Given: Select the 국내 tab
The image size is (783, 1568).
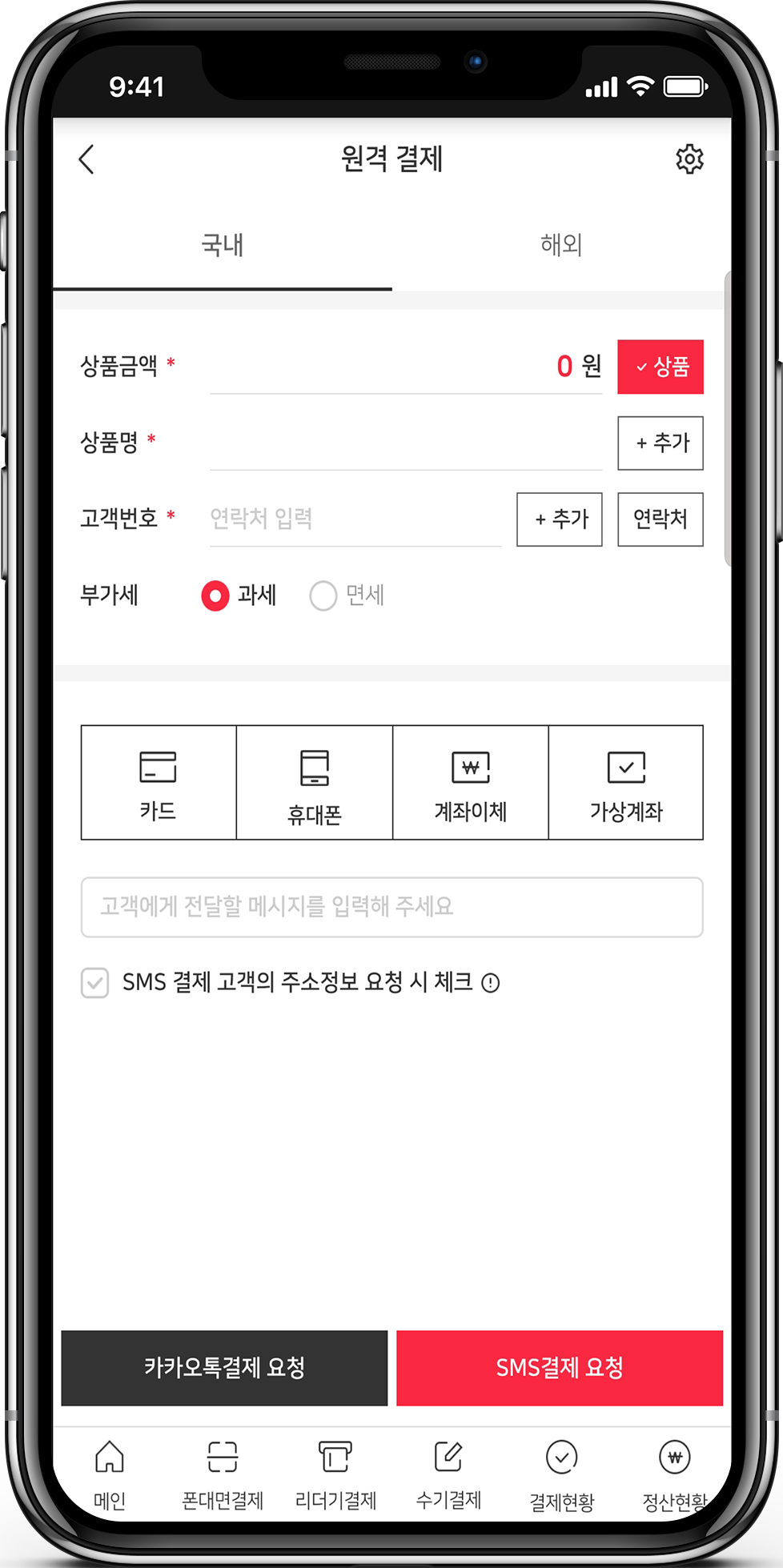Looking at the screenshot, I should pos(222,245).
